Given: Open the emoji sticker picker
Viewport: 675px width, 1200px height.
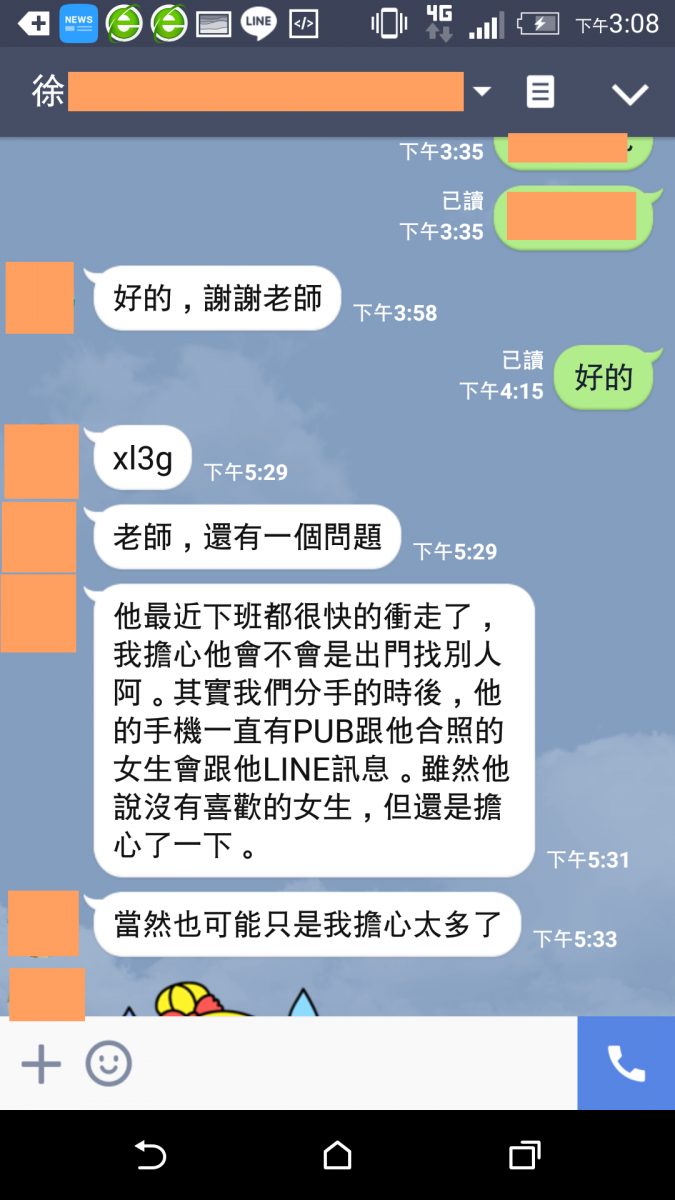Looking at the screenshot, I should (x=108, y=1064).
